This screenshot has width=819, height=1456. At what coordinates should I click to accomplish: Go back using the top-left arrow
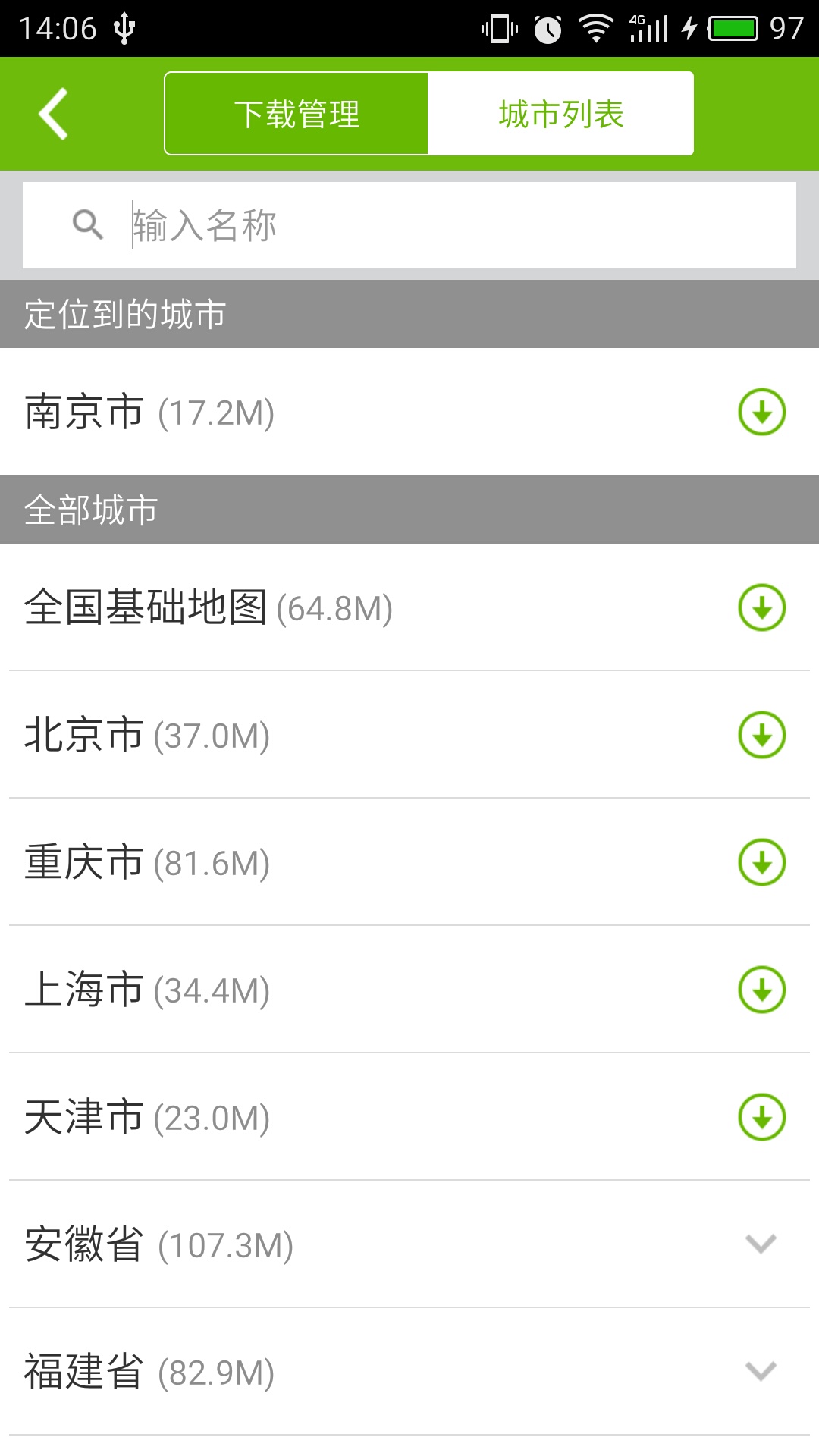point(54,114)
